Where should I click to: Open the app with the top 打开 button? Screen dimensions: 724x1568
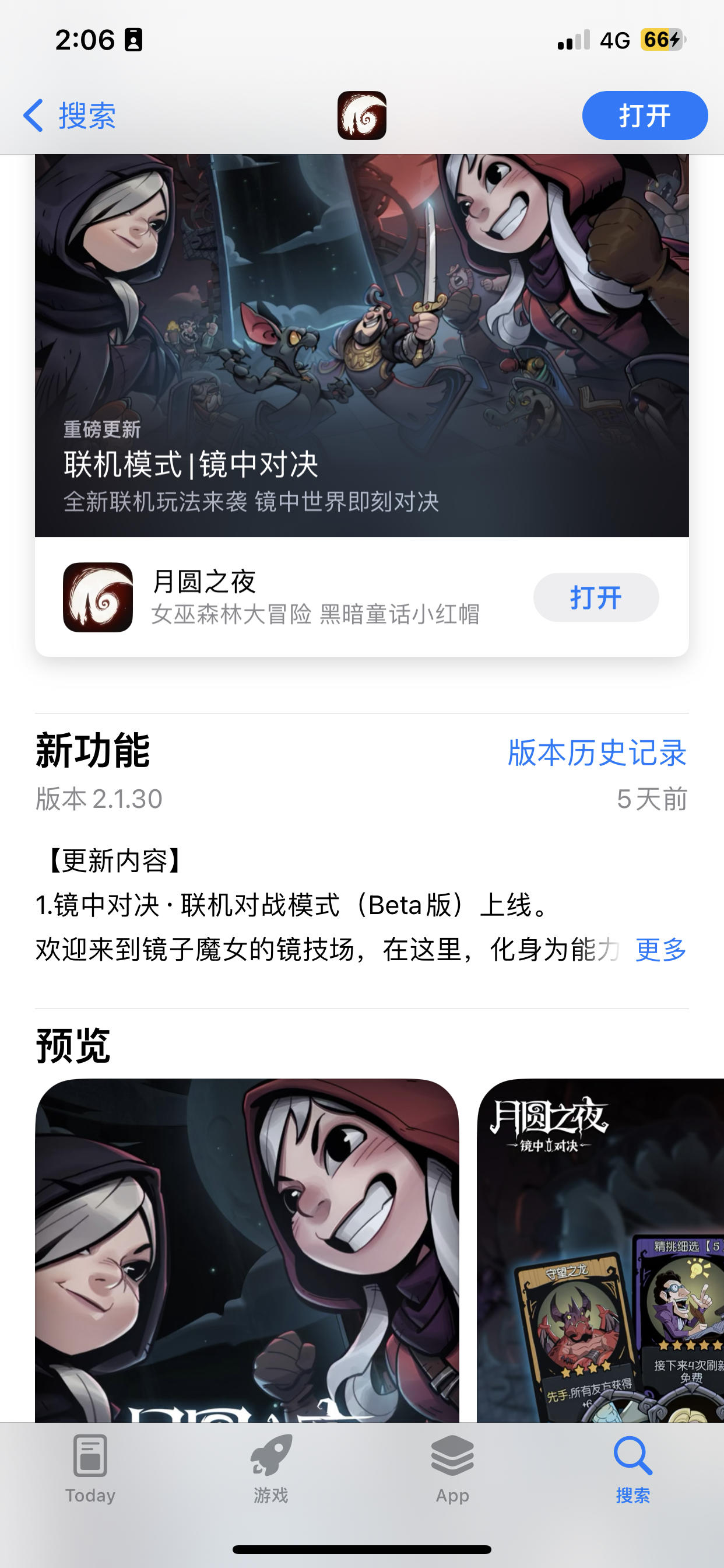tap(644, 114)
